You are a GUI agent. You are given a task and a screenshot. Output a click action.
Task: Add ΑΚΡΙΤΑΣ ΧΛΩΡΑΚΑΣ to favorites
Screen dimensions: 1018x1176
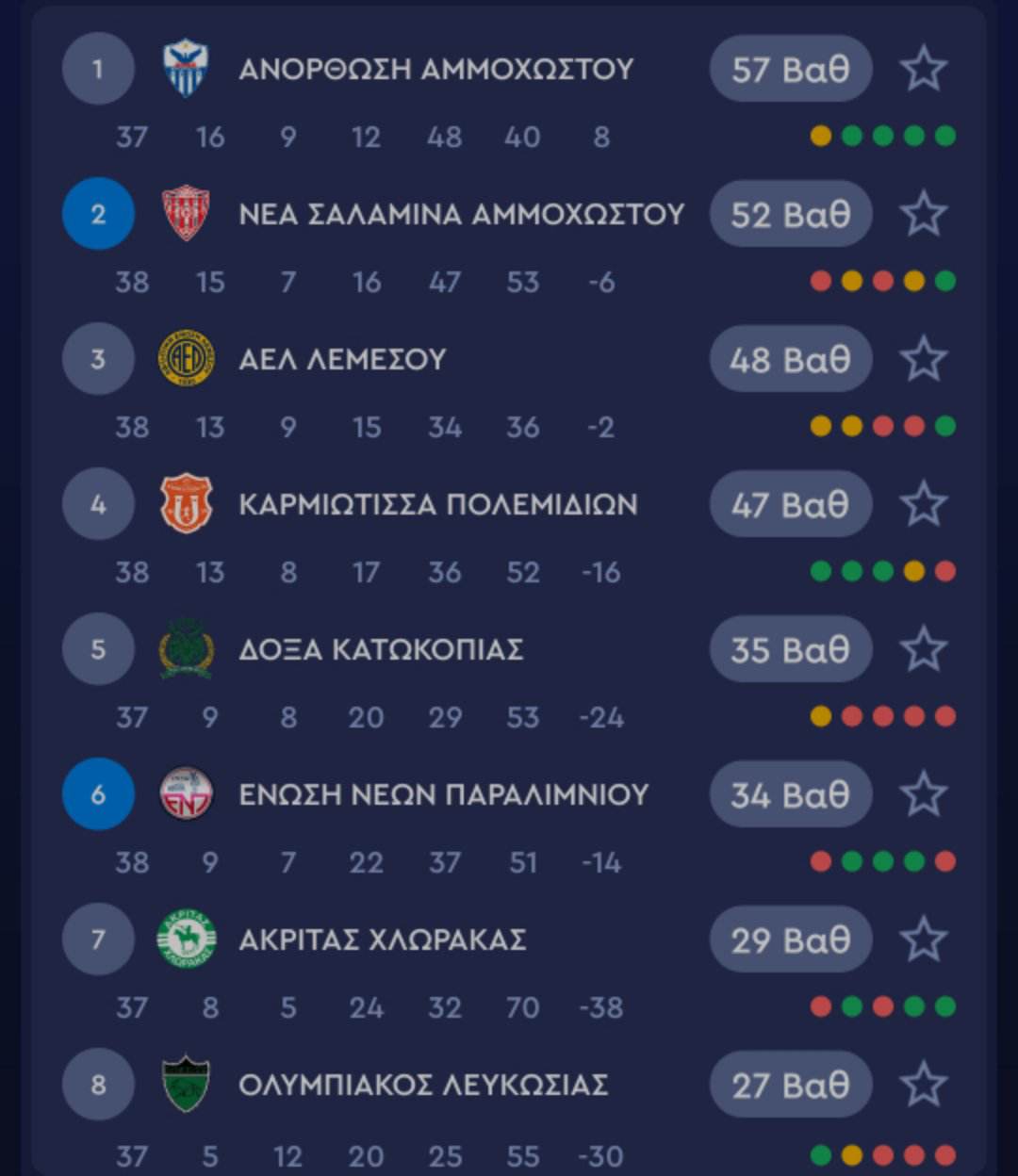click(x=923, y=939)
